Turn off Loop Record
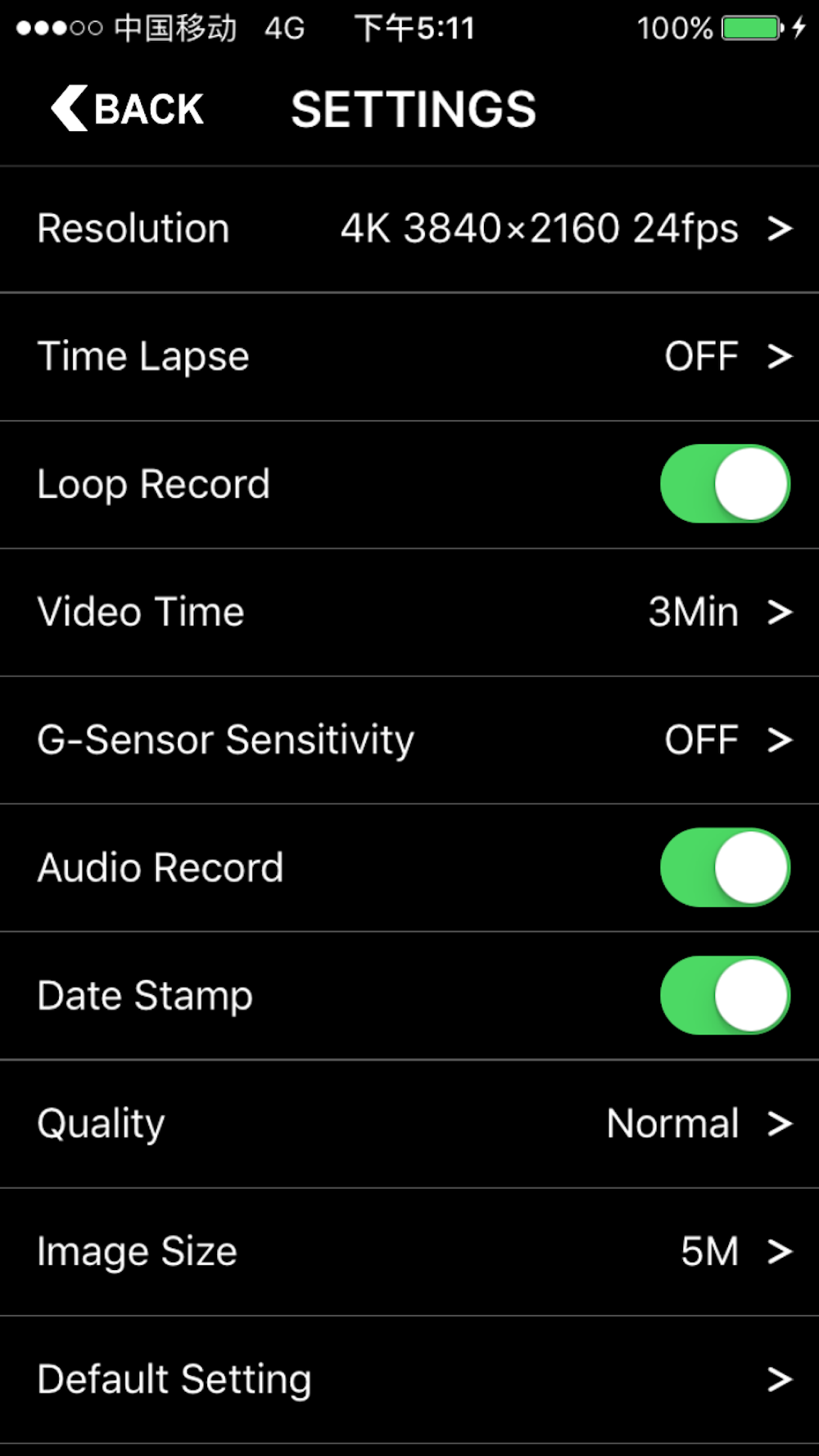The width and height of the screenshot is (819, 1456). tap(725, 484)
